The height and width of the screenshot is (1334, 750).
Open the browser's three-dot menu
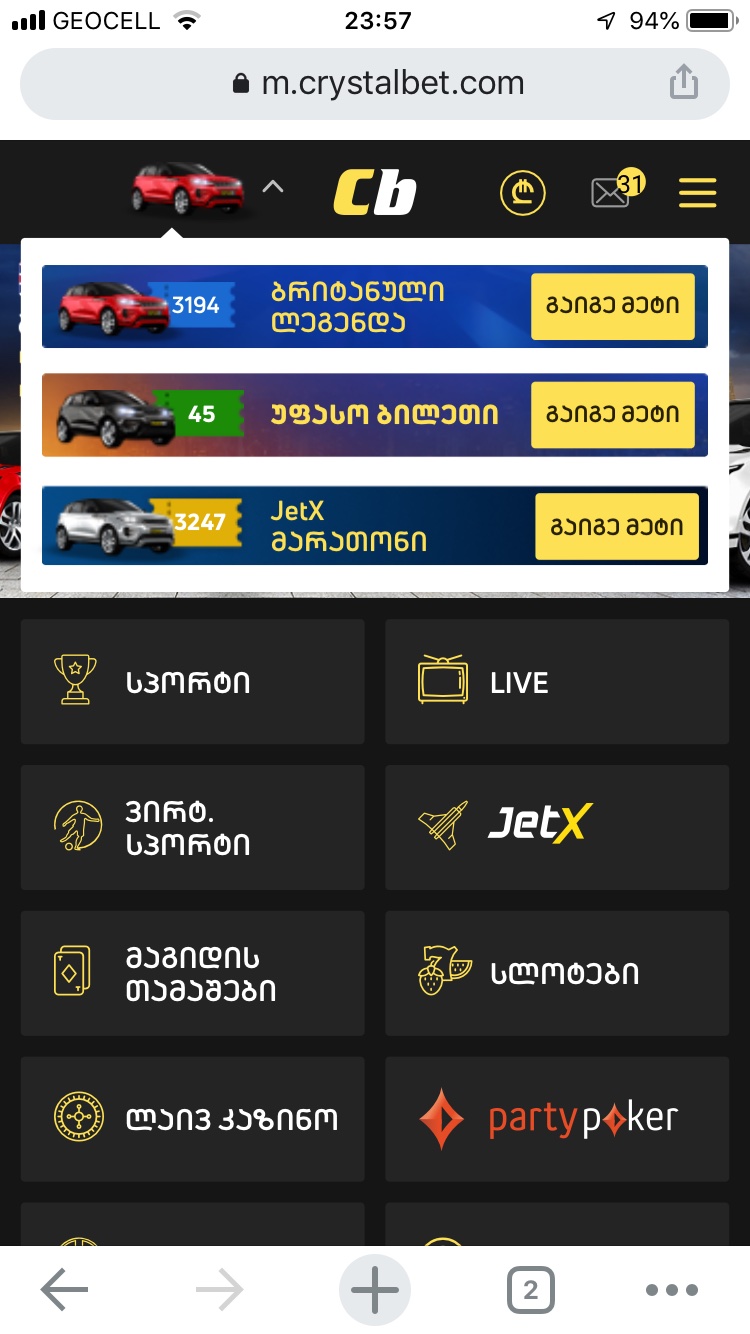671,1290
